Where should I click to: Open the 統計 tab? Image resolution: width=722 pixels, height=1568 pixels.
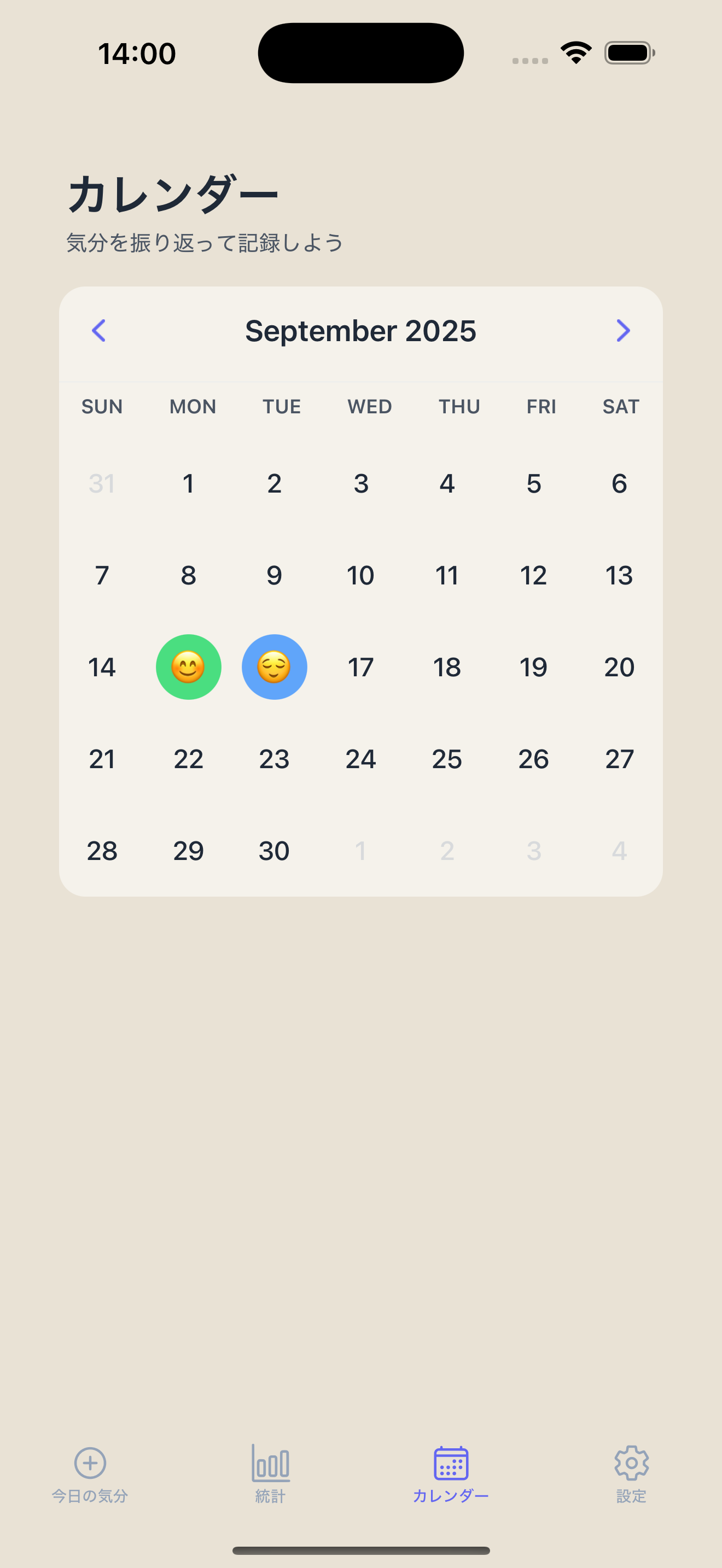point(270,1473)
